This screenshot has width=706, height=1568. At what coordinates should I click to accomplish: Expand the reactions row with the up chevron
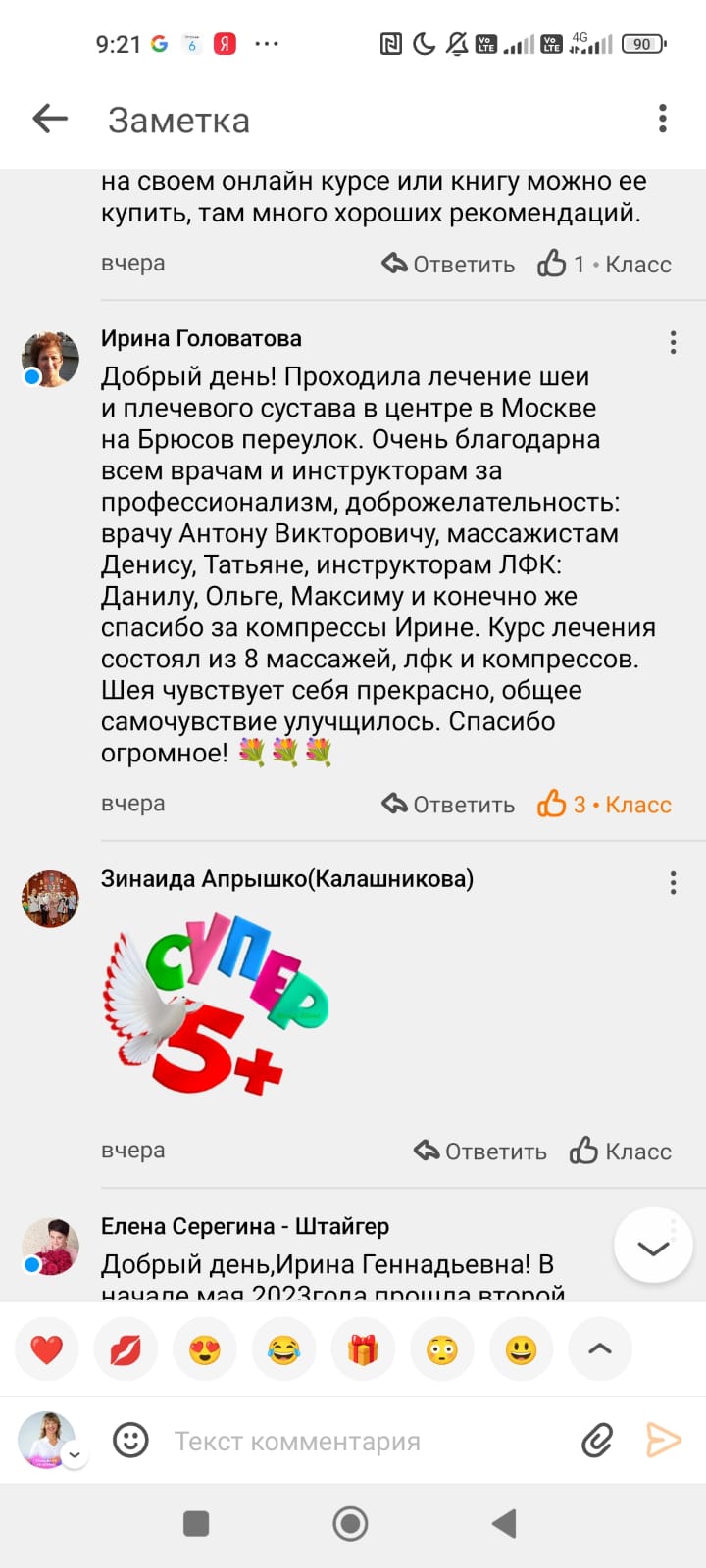pos(599,1349)
